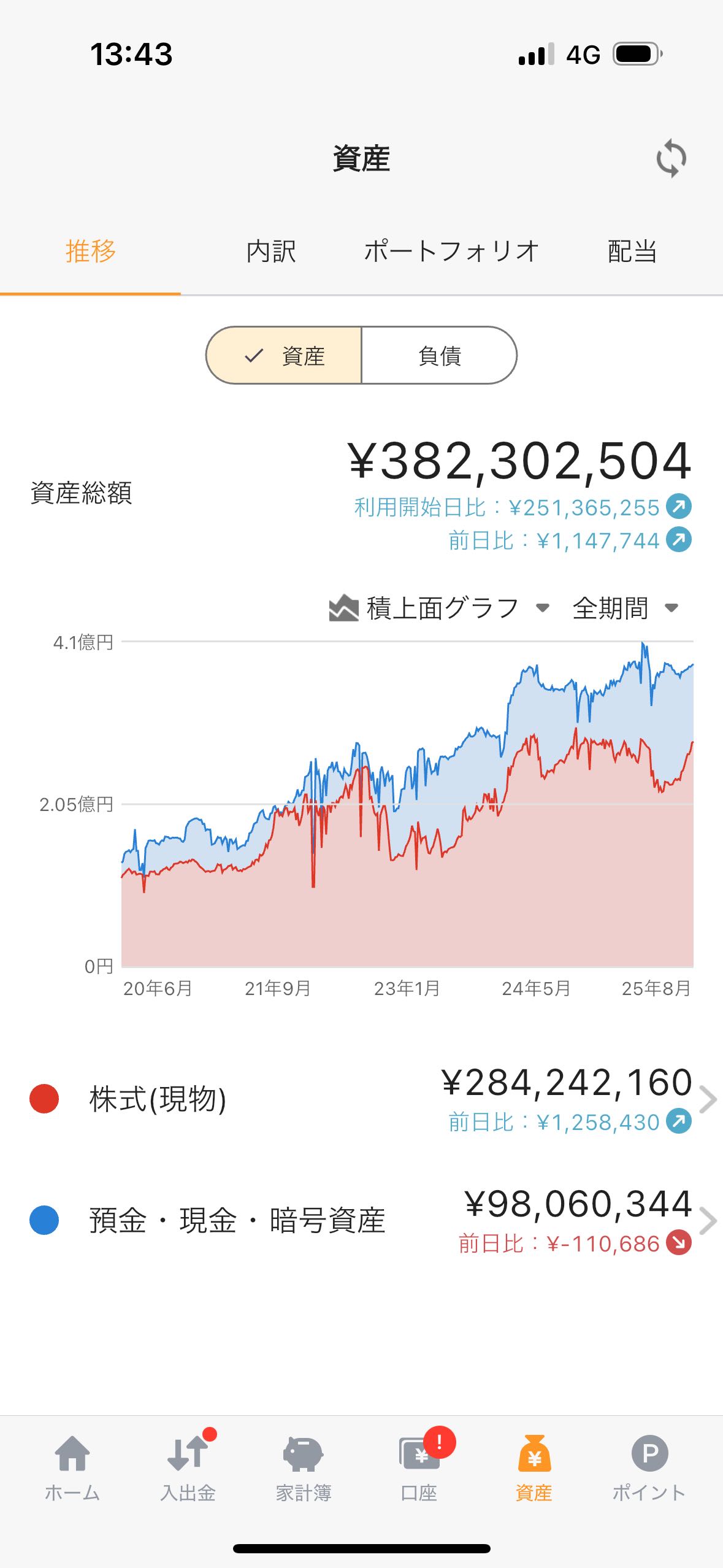Switch to the 家計簿 tab
This screenshot has width=723, height=1568.
(304, 1468)
